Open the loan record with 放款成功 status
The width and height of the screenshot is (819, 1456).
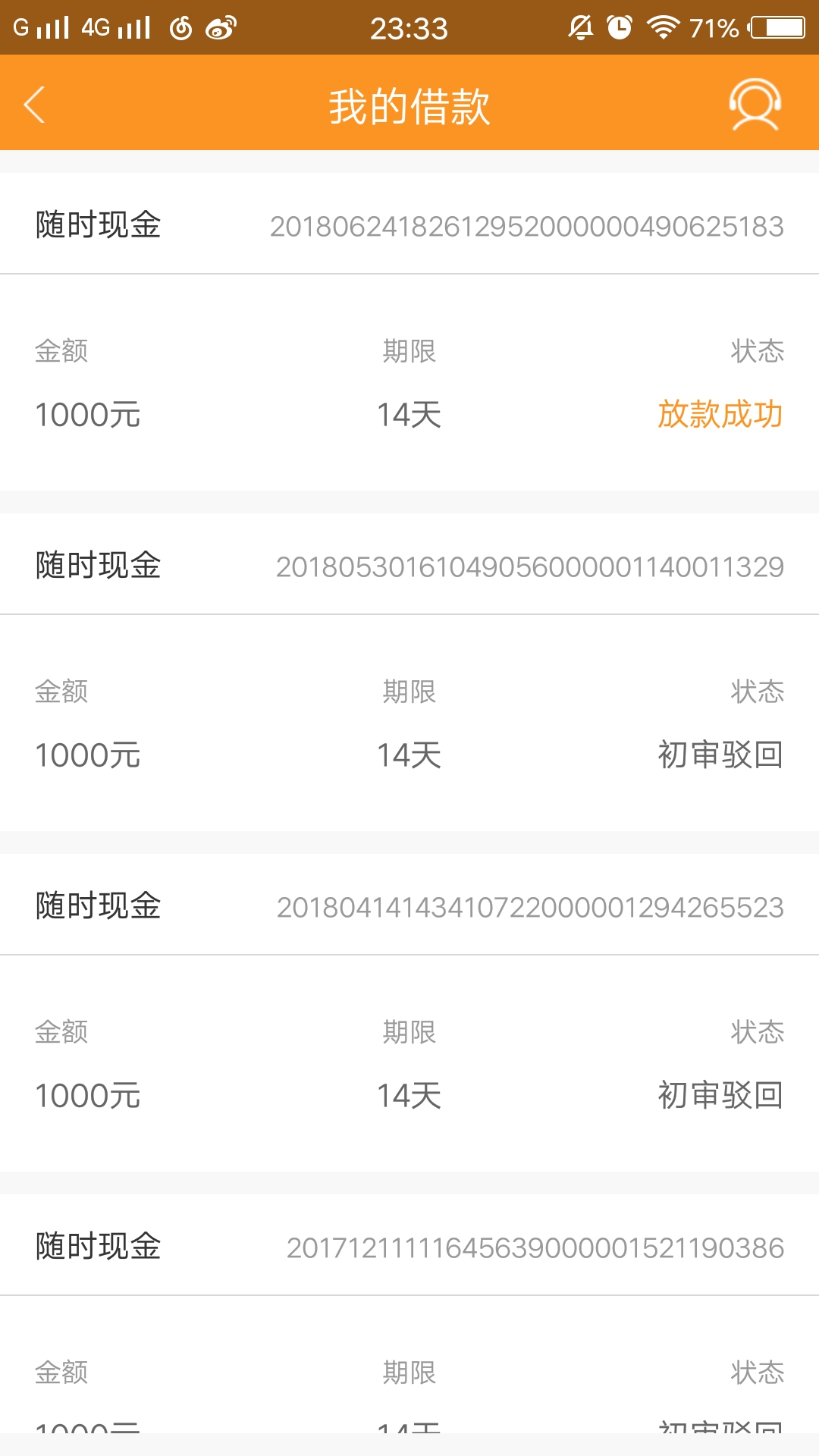(x=409, y=331)
